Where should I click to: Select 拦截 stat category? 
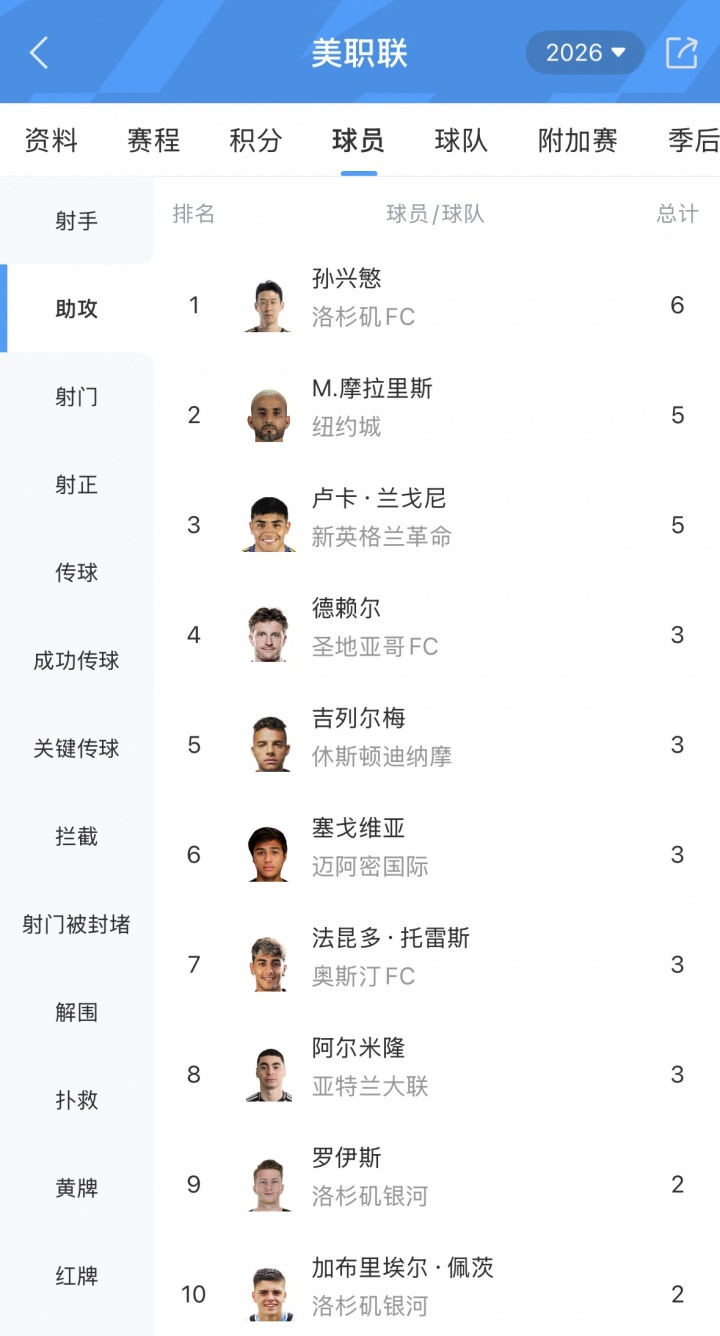(x=77, y=837)
